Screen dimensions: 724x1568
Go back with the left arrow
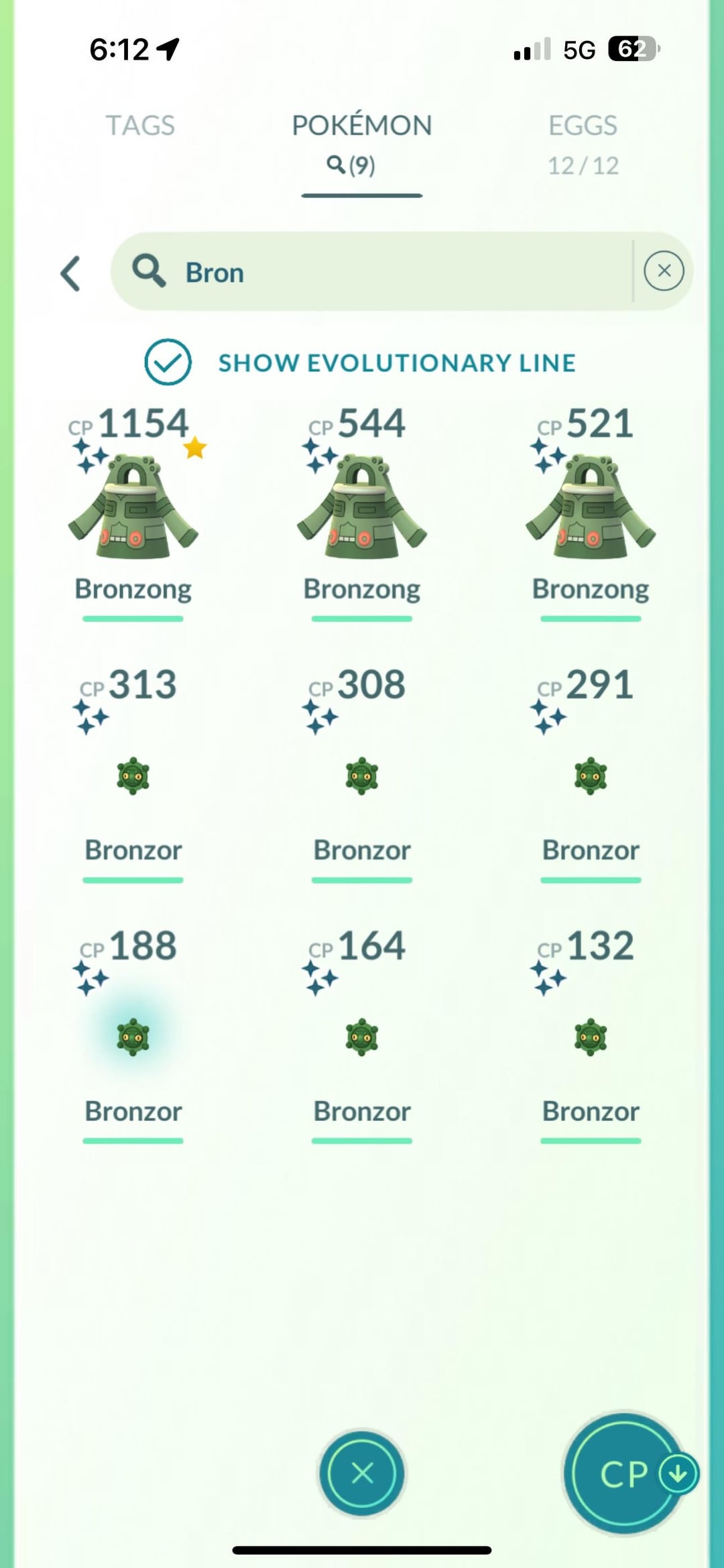tap(71, 273)
